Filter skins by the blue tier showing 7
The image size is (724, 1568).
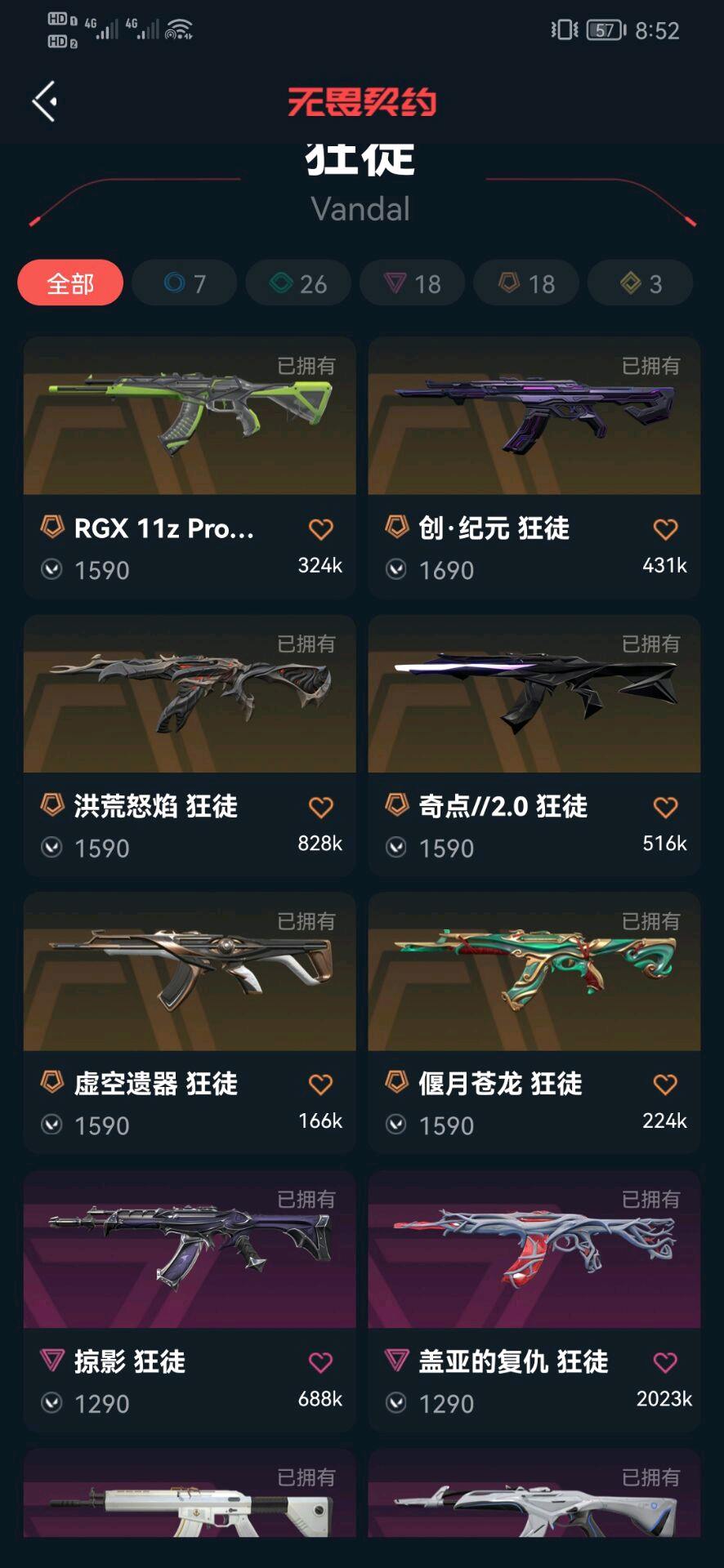[x=185, y=283]
